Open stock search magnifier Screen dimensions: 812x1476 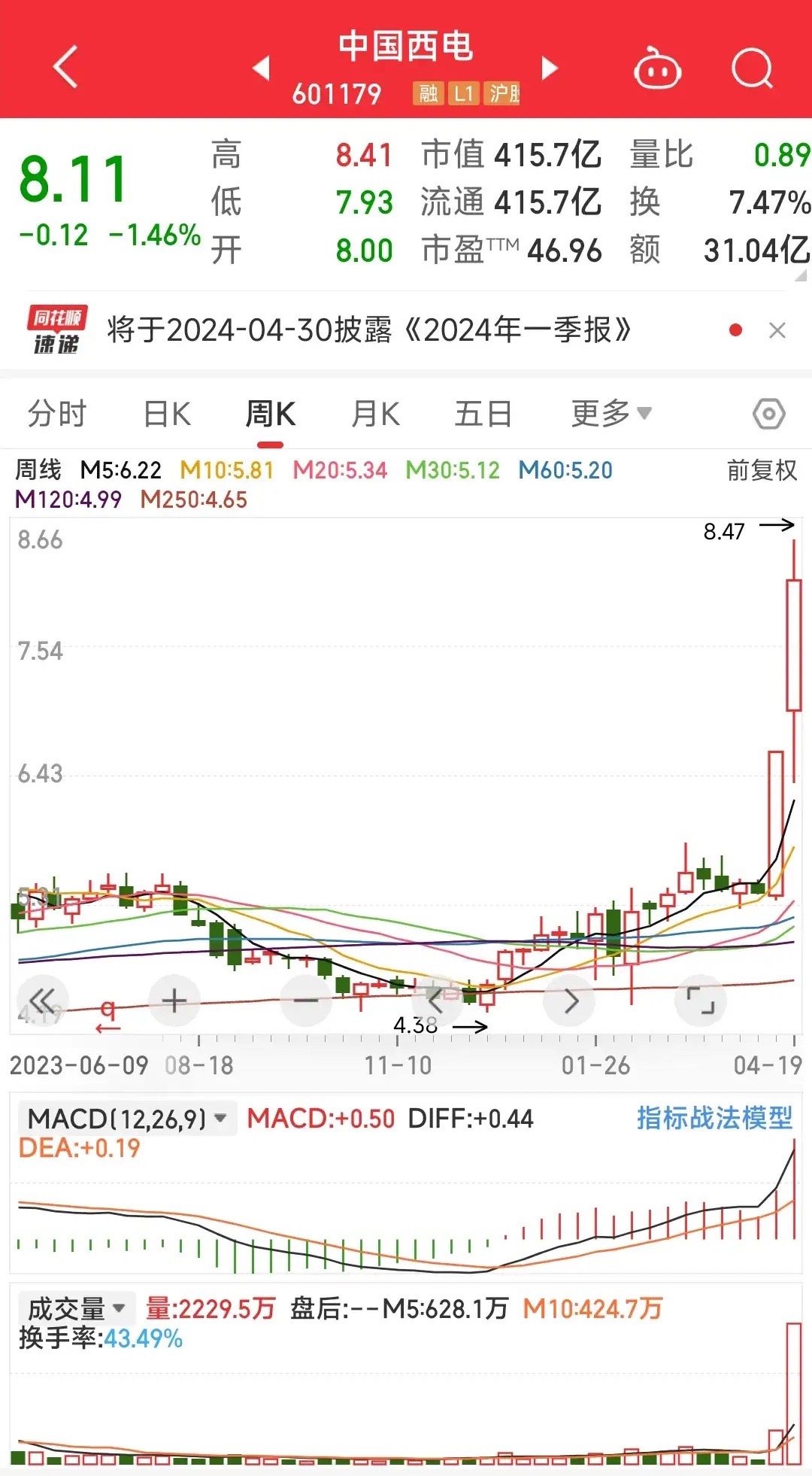[x=752, y=68]
